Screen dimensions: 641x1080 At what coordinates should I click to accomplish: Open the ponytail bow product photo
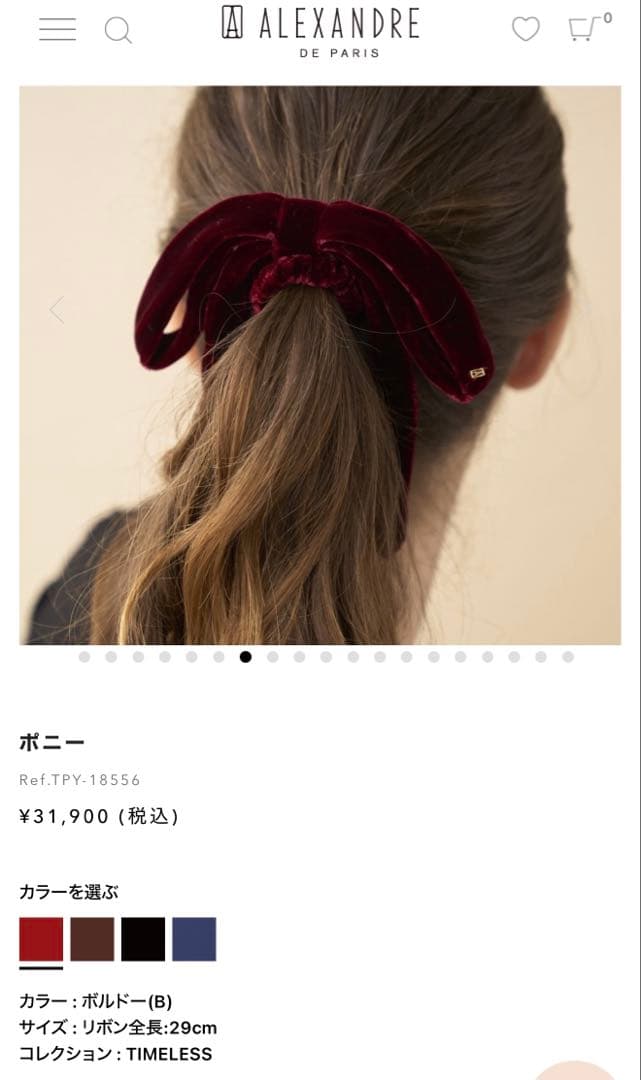click(320, 365)
